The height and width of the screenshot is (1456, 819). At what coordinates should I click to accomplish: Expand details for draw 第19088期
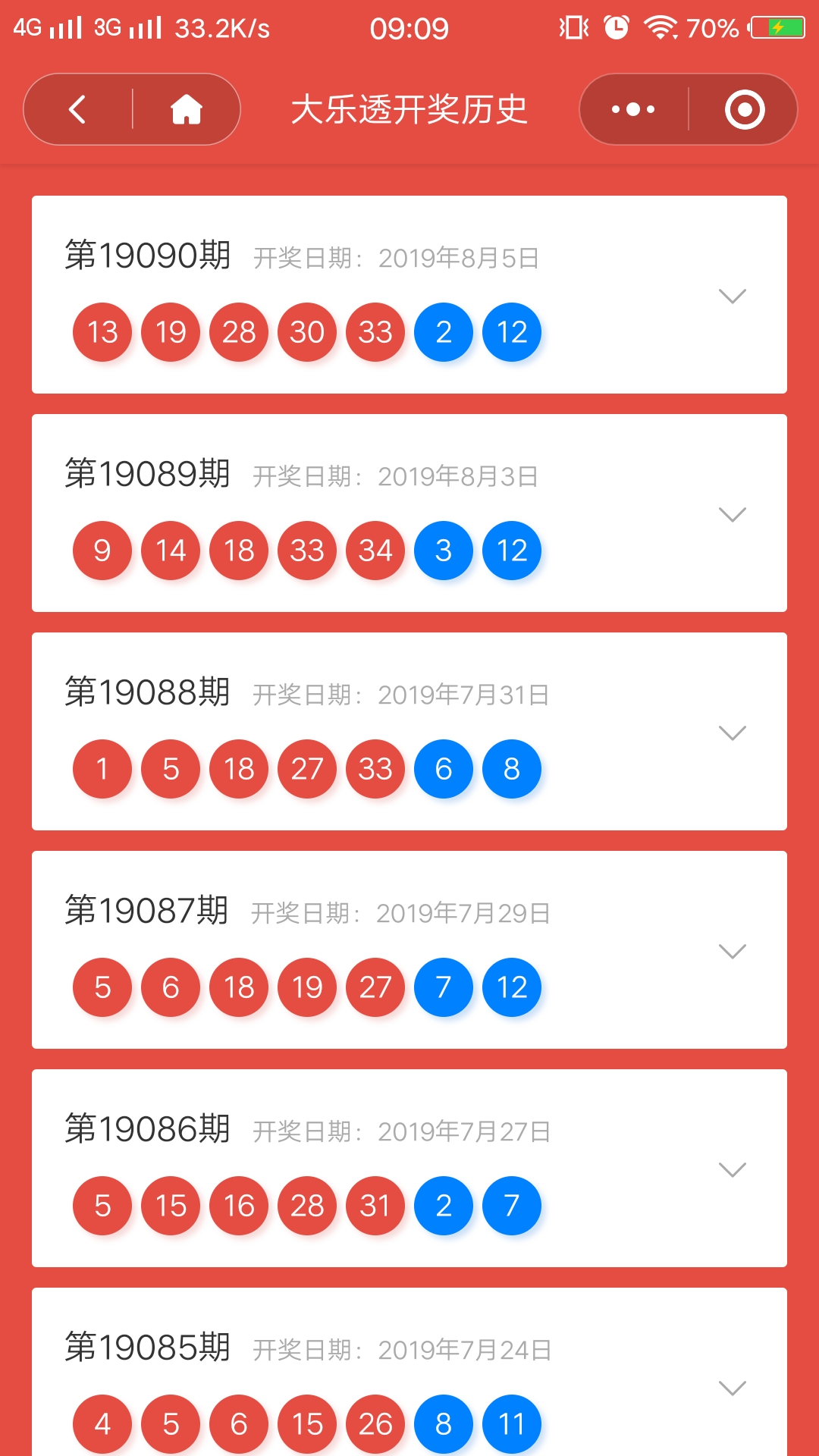click(733, 733)
